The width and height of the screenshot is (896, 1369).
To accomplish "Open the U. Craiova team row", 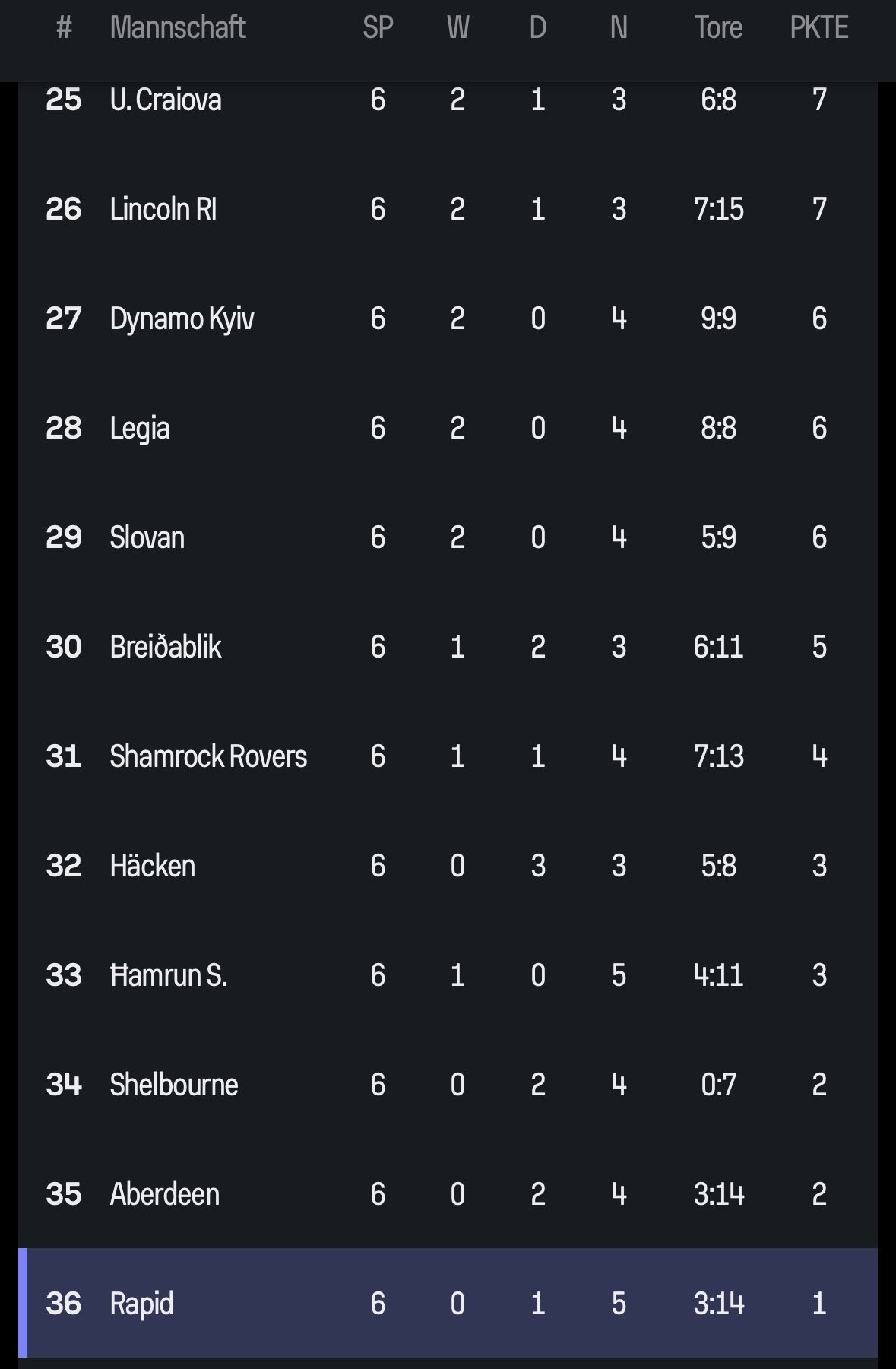I will tap(166, 100).
